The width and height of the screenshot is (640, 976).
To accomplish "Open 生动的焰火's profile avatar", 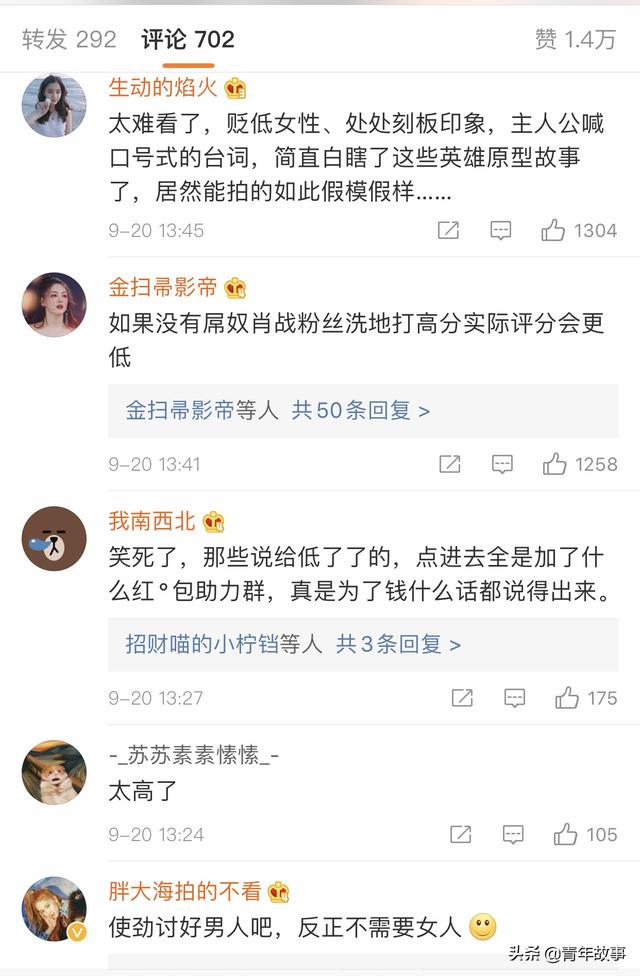I will [x=54, y=105].
